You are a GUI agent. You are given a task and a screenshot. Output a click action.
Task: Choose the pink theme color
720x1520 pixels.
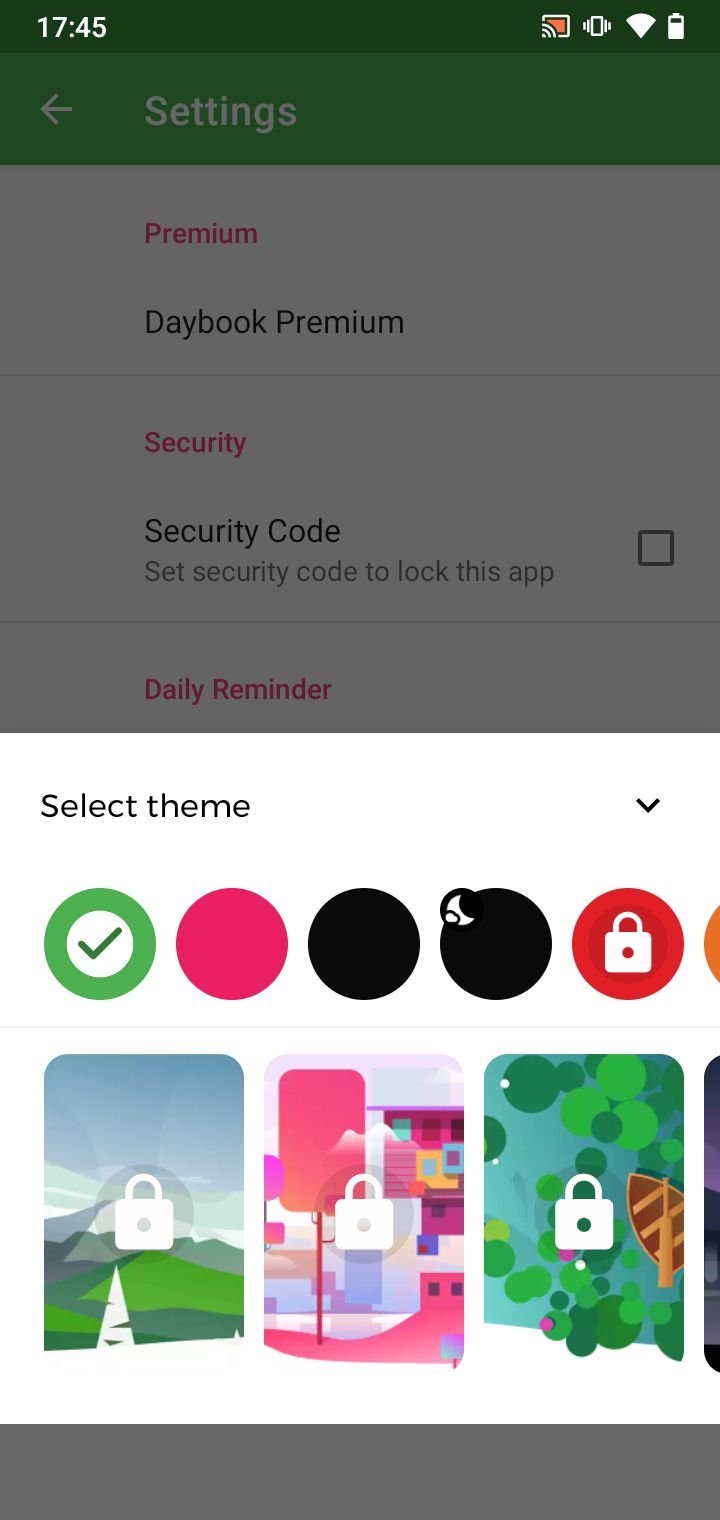click(x=232, y=944)
